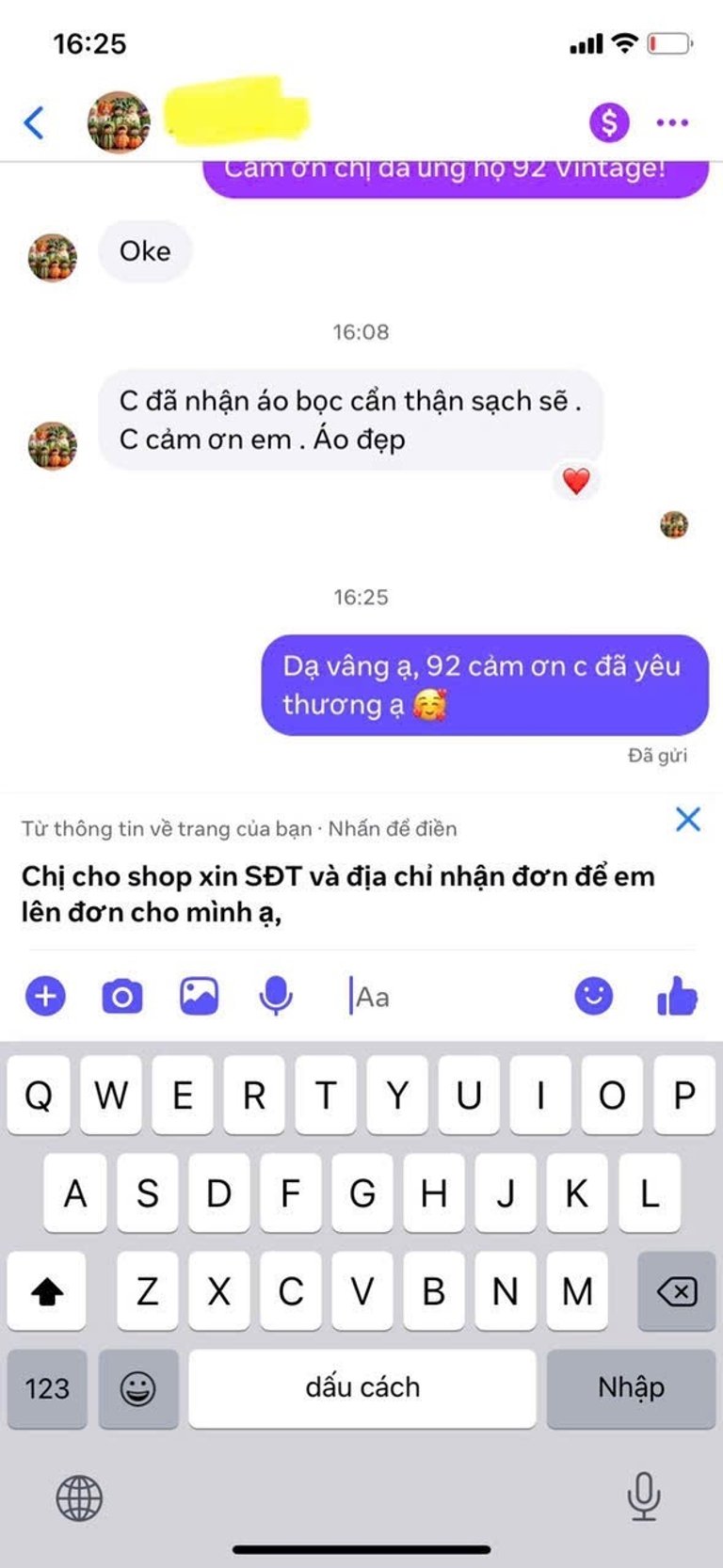Tap the backspace key on keyboard
Image resolution: width=723 pixels, height=1568 pixels.
tap(677, 1291)
